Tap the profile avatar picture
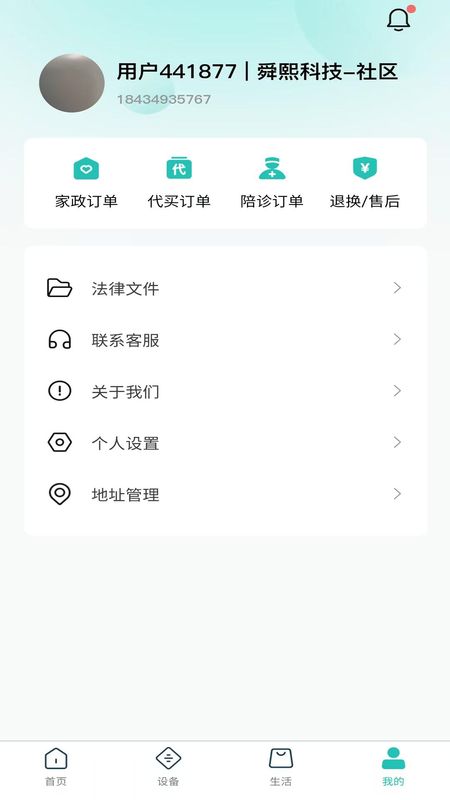The image size is (450, 800). pyautogui.click(x=72, y=83)
